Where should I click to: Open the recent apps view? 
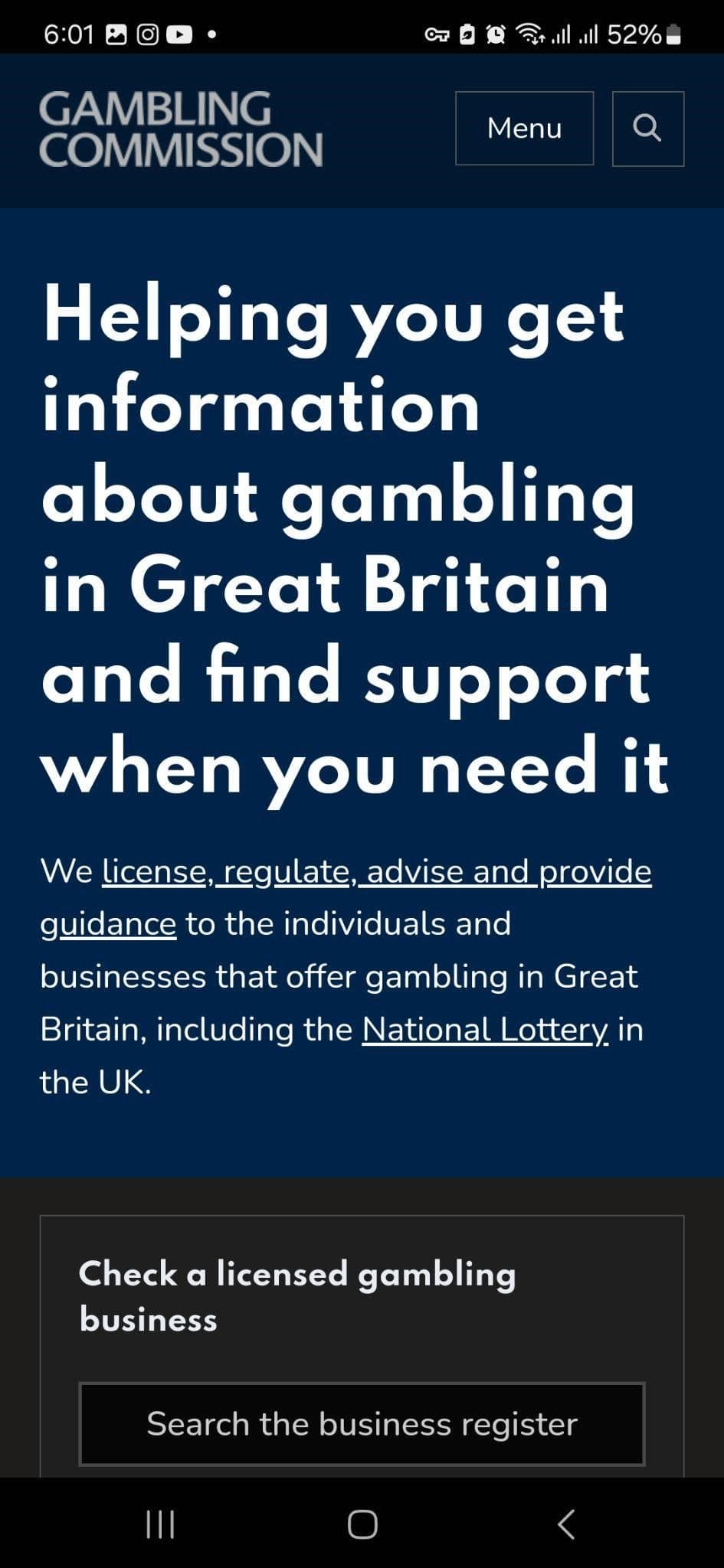tap(160, 1524)
